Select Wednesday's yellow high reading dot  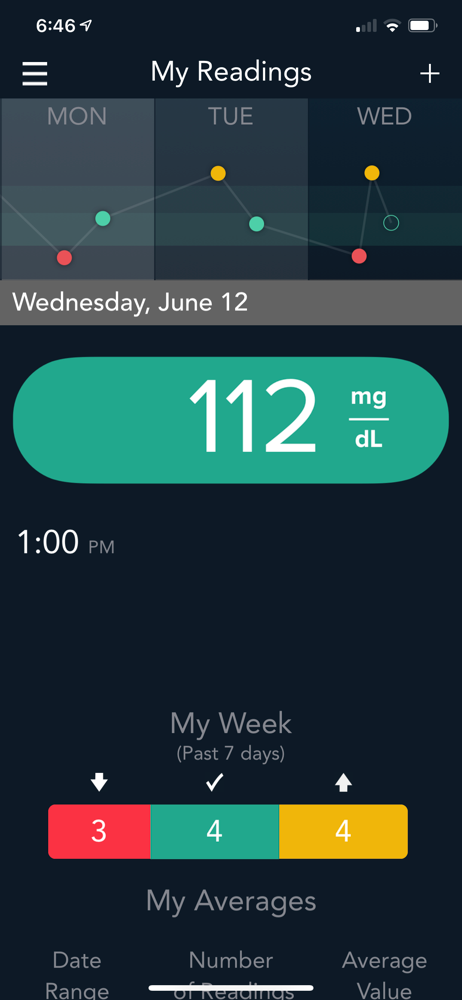coord(372,172)
